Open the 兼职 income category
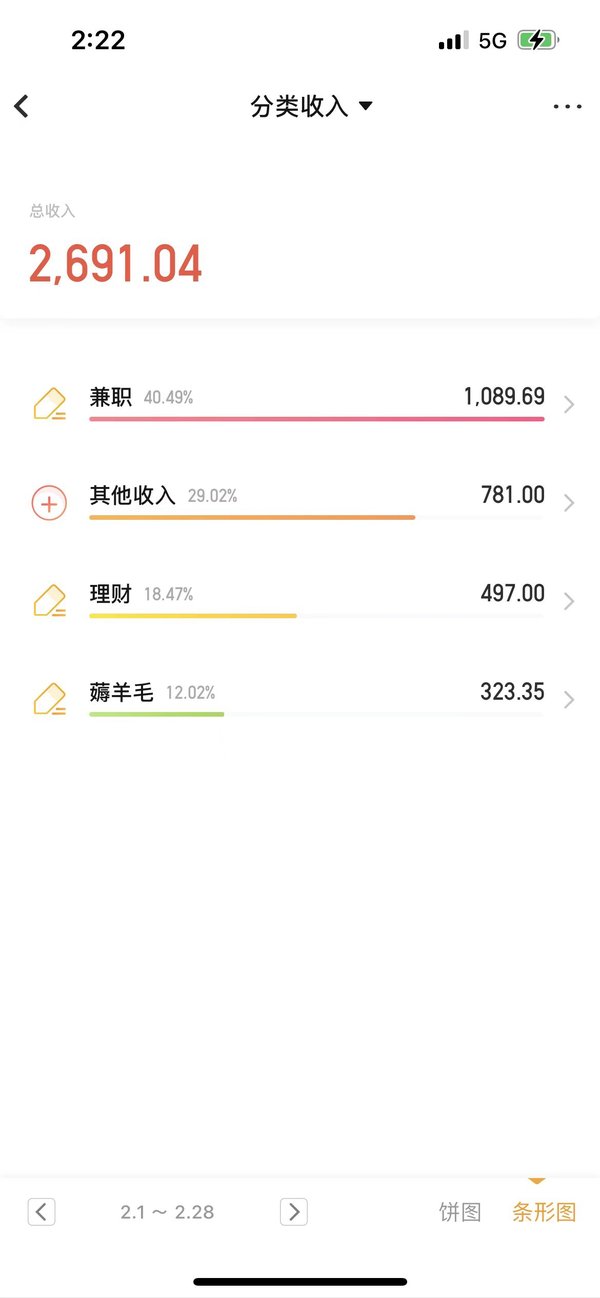Viewport: 600px width, 1298px height. [x=300, y=404]
